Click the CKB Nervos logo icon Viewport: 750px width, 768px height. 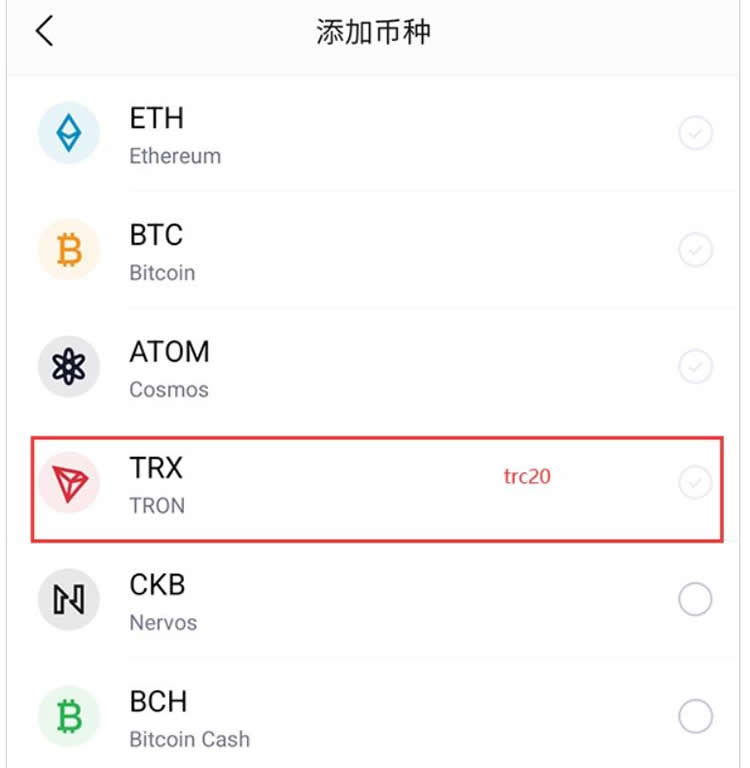tap(68, 599)
